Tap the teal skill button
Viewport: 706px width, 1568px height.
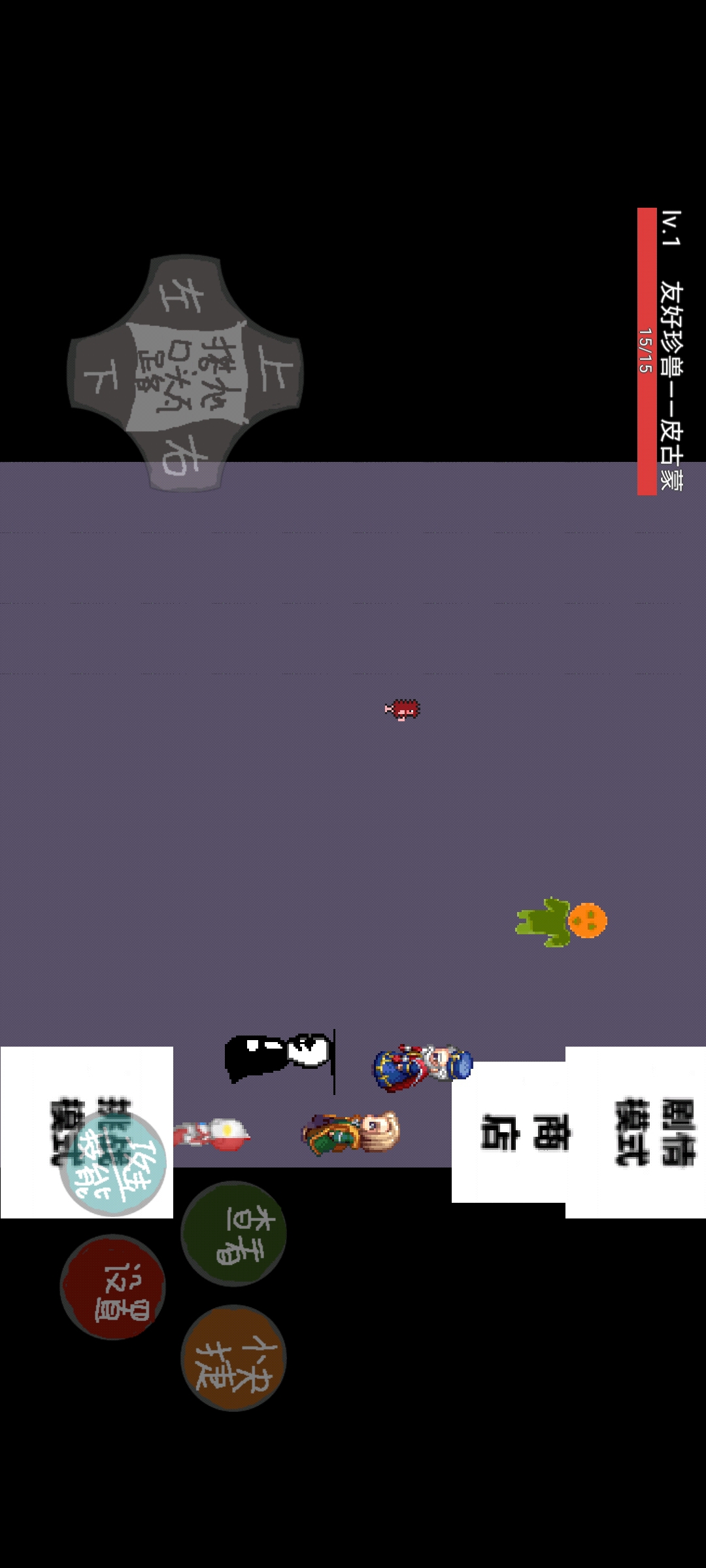112,1164
